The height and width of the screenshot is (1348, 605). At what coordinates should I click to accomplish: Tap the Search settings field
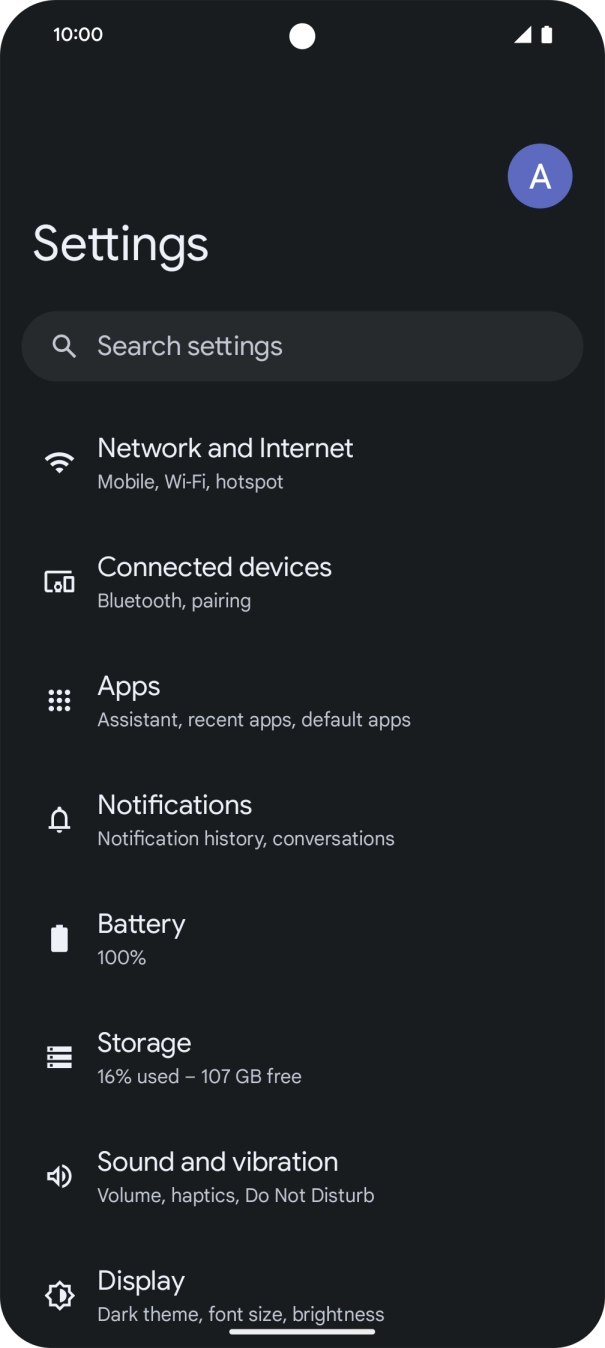tap(302, 346)
